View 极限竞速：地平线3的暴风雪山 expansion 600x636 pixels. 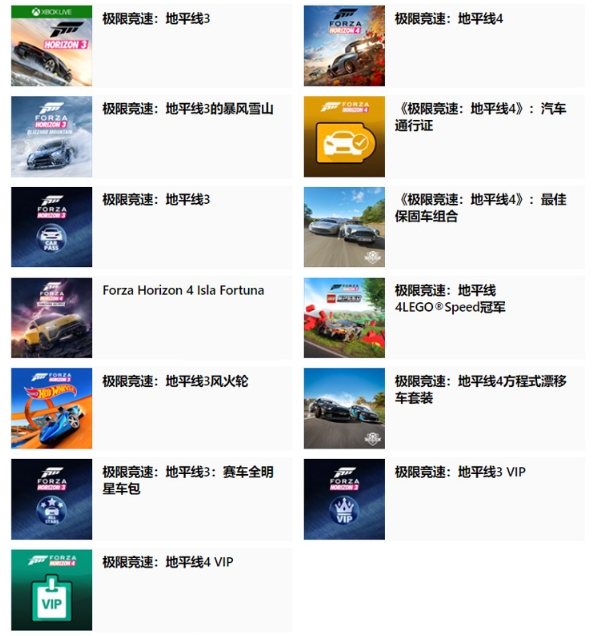[x=150, y=137]
